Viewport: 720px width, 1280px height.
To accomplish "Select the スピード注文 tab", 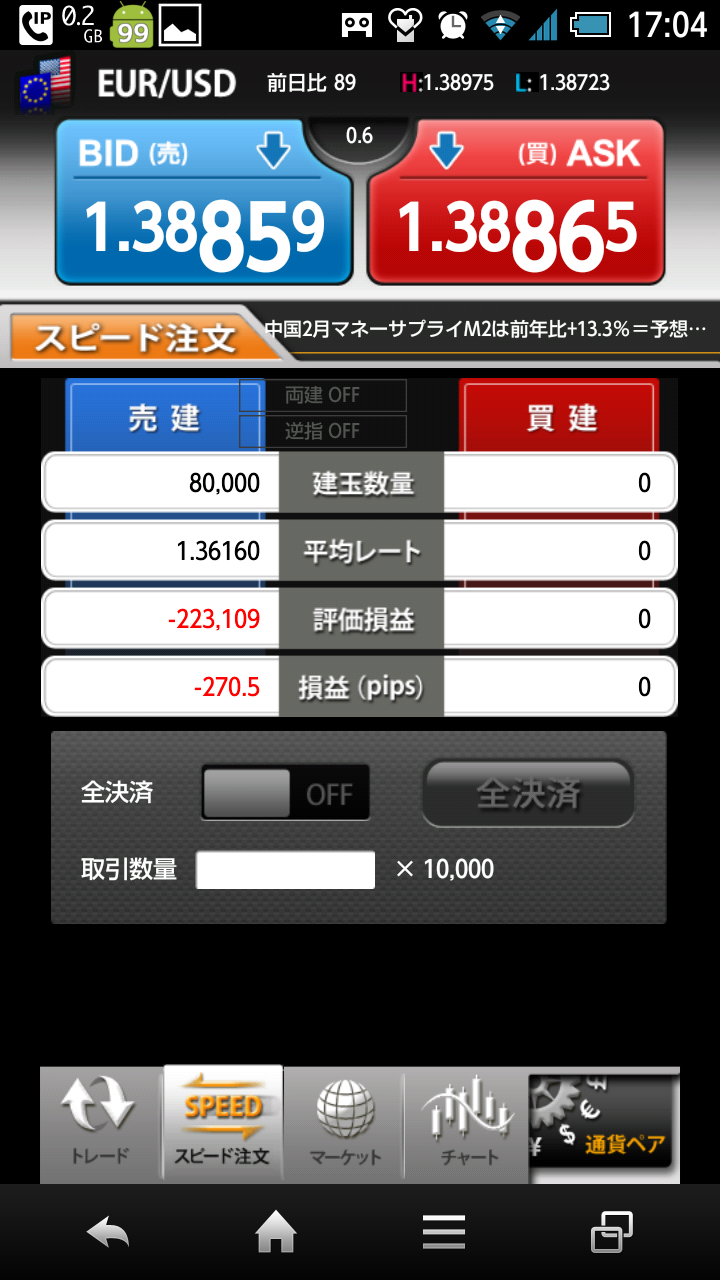I will click(x=222, y=1123).
